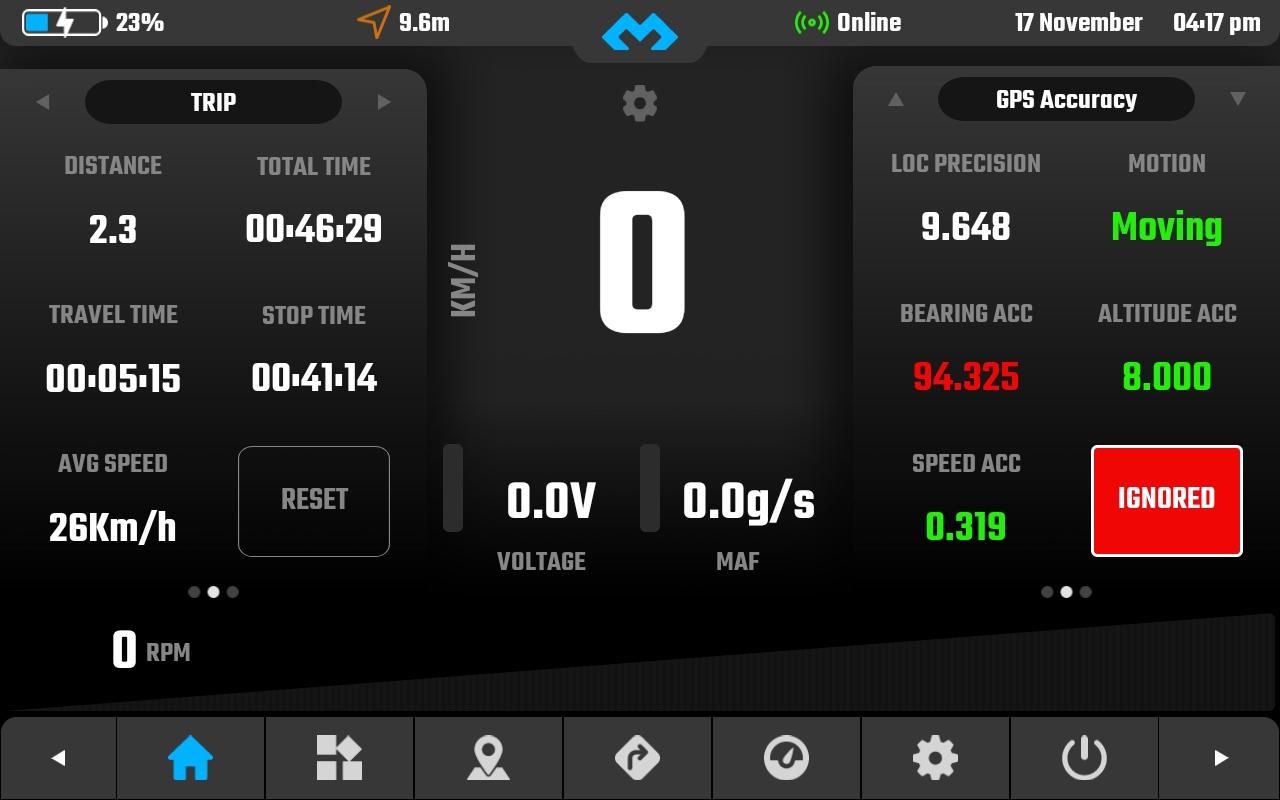Open the gauge dashboard tab
The image size is (1280, 800).
(786, 758)
